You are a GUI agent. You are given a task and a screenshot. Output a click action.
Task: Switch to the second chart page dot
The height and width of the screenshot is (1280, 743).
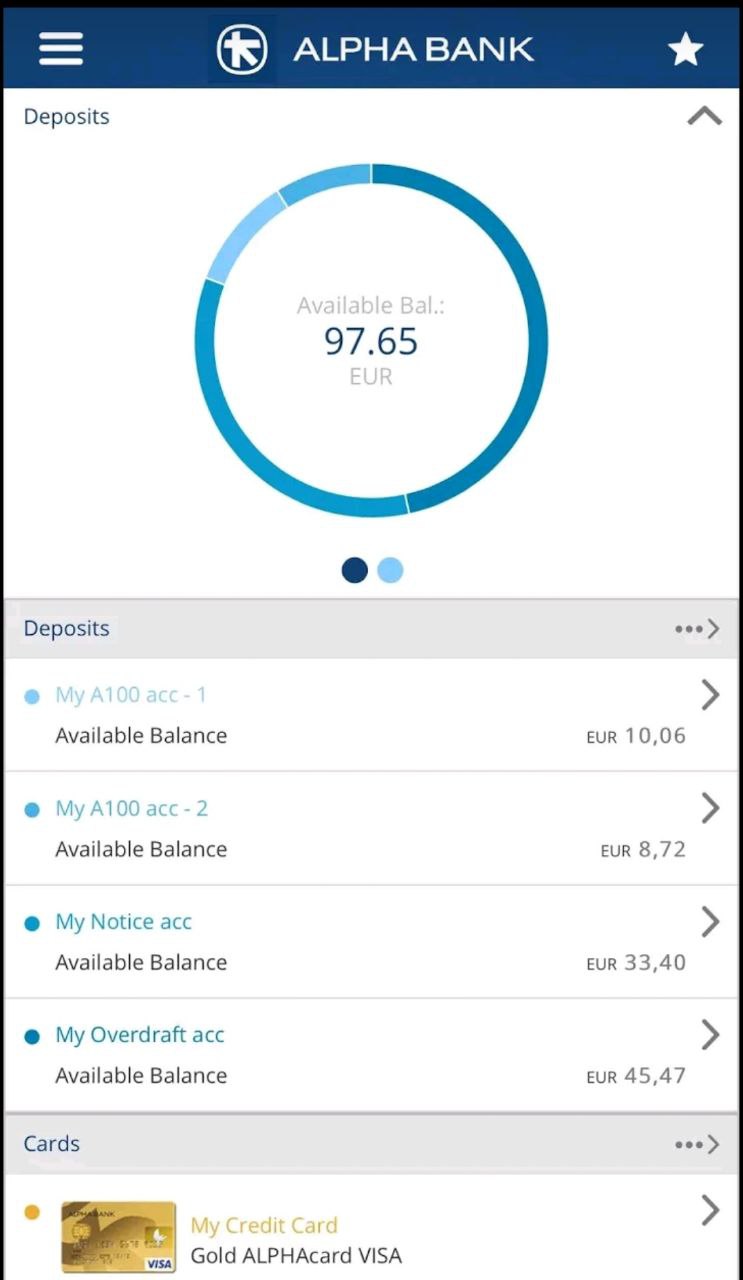390,570
